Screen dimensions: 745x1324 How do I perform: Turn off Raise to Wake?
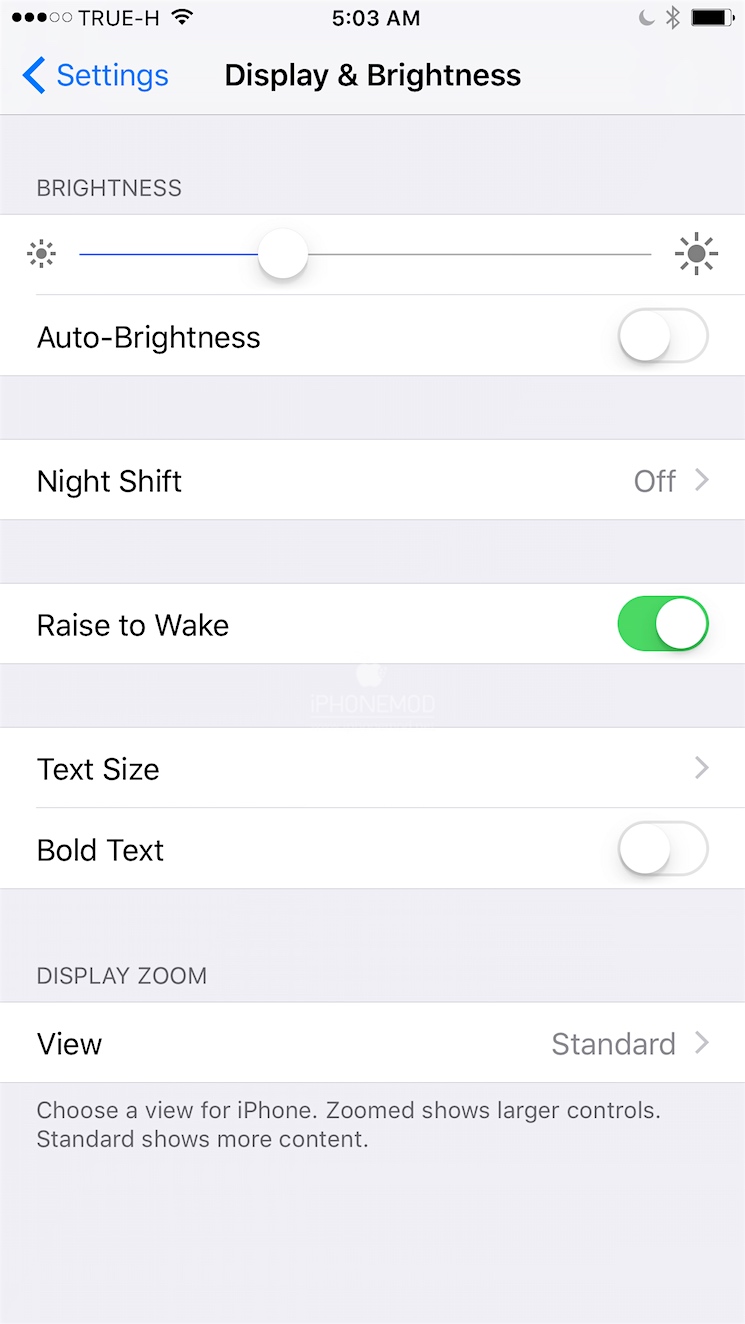point(662,625)
